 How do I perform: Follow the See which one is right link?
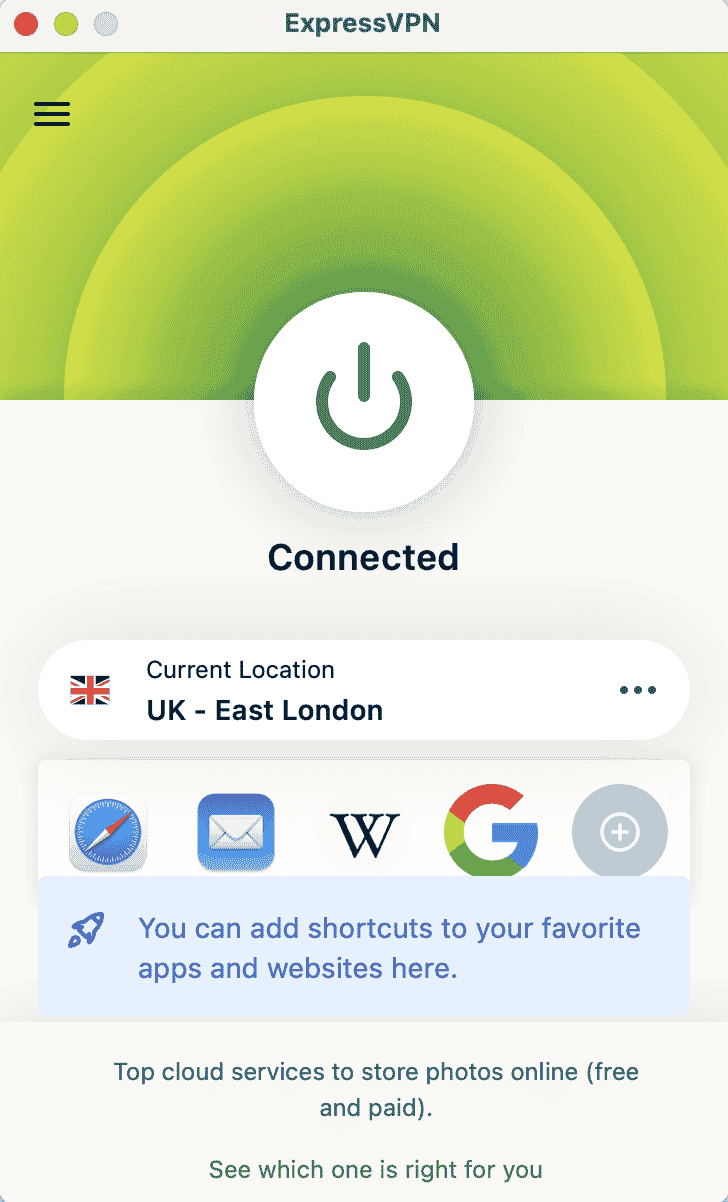click(375, 1169)
